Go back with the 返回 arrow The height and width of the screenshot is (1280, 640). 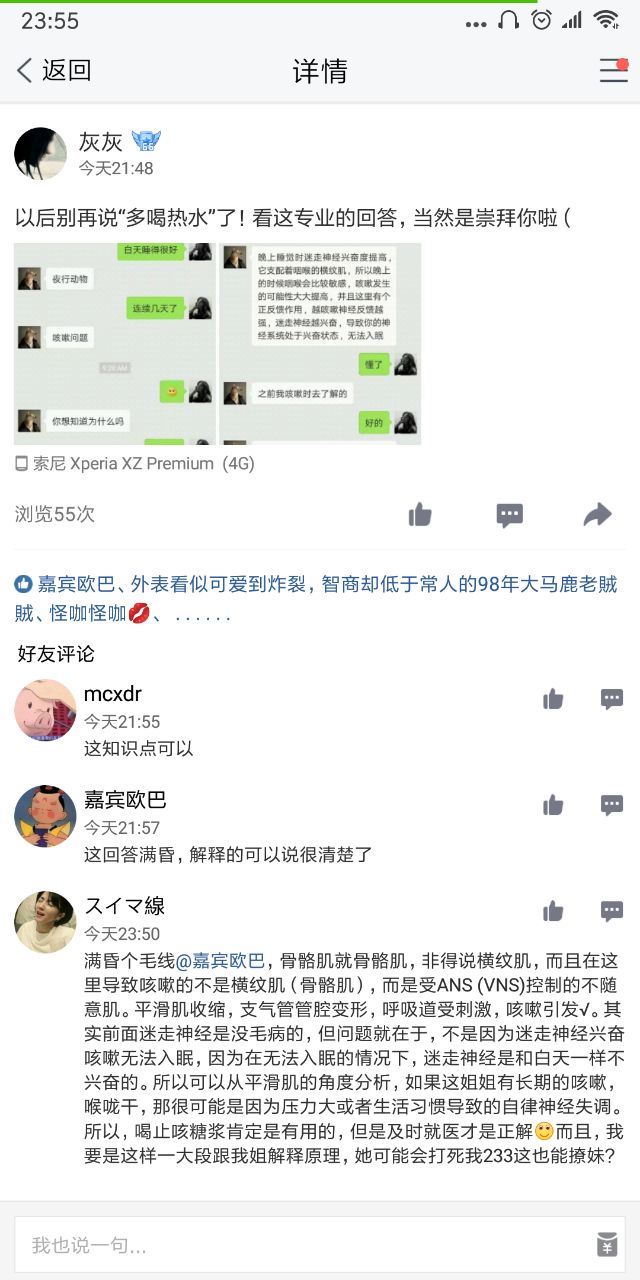pyautogui.click(x=52, y=70)
